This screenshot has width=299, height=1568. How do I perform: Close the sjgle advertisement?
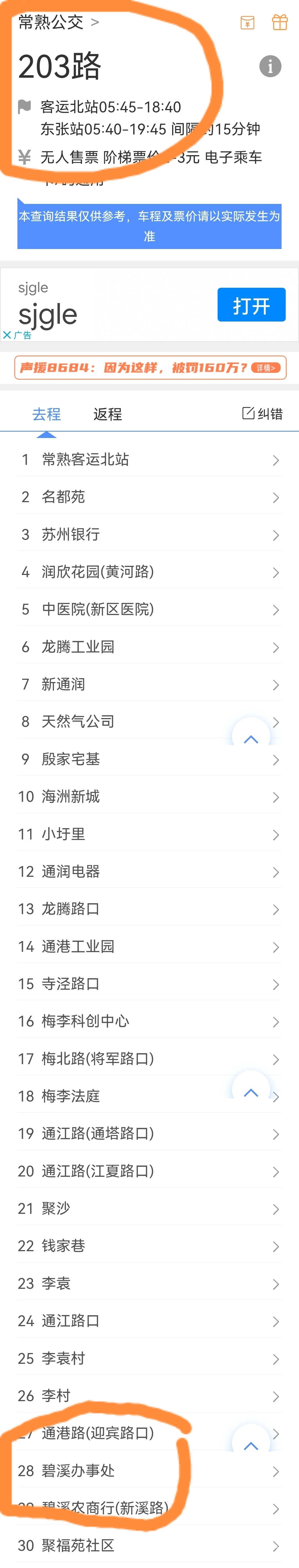[7, 335]
